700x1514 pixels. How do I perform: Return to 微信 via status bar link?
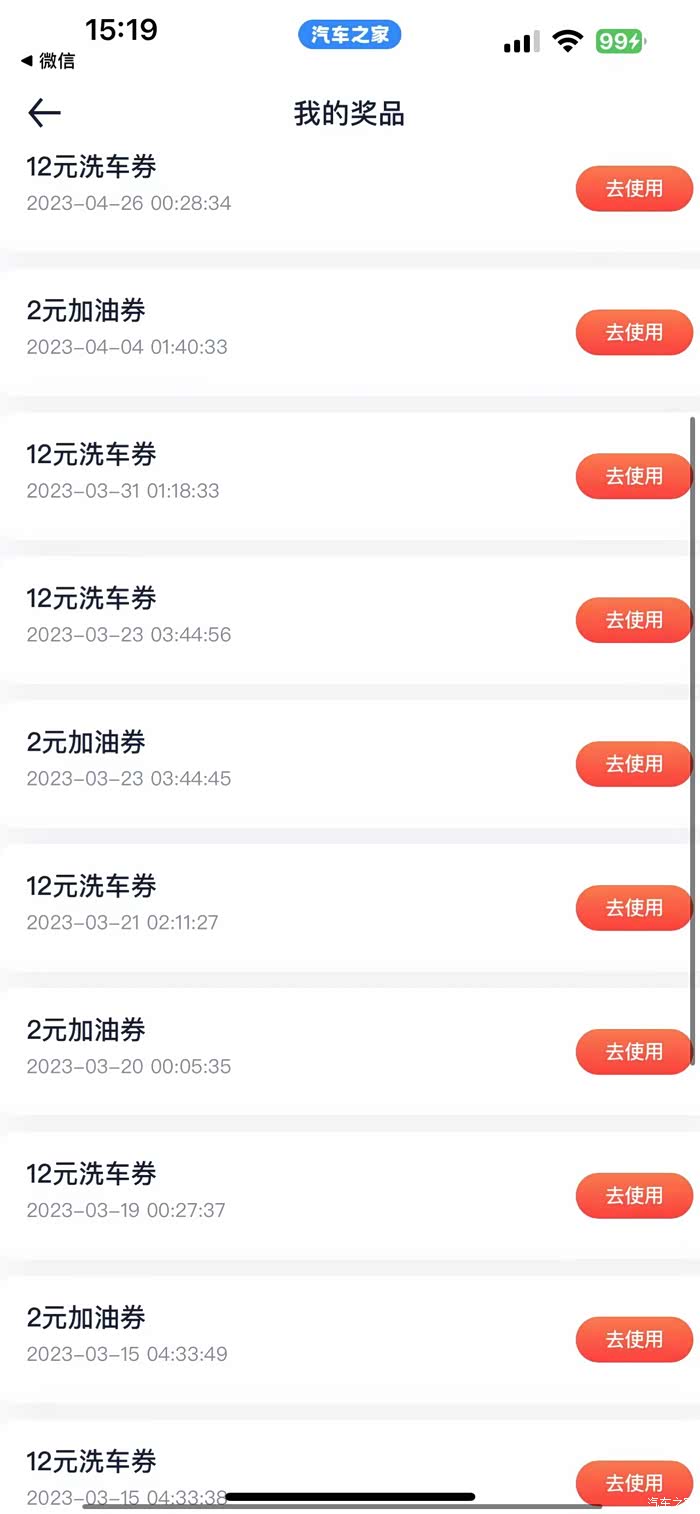pyautogui.click(x=48, y=61)
